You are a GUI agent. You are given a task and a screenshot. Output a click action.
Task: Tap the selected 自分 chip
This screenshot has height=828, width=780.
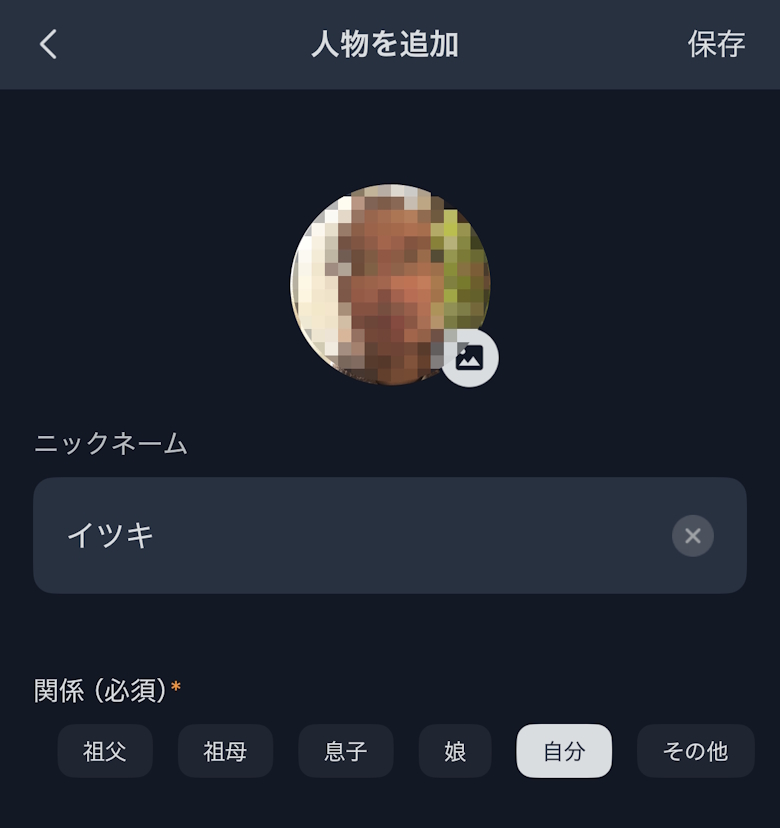(x=564, y=751)
